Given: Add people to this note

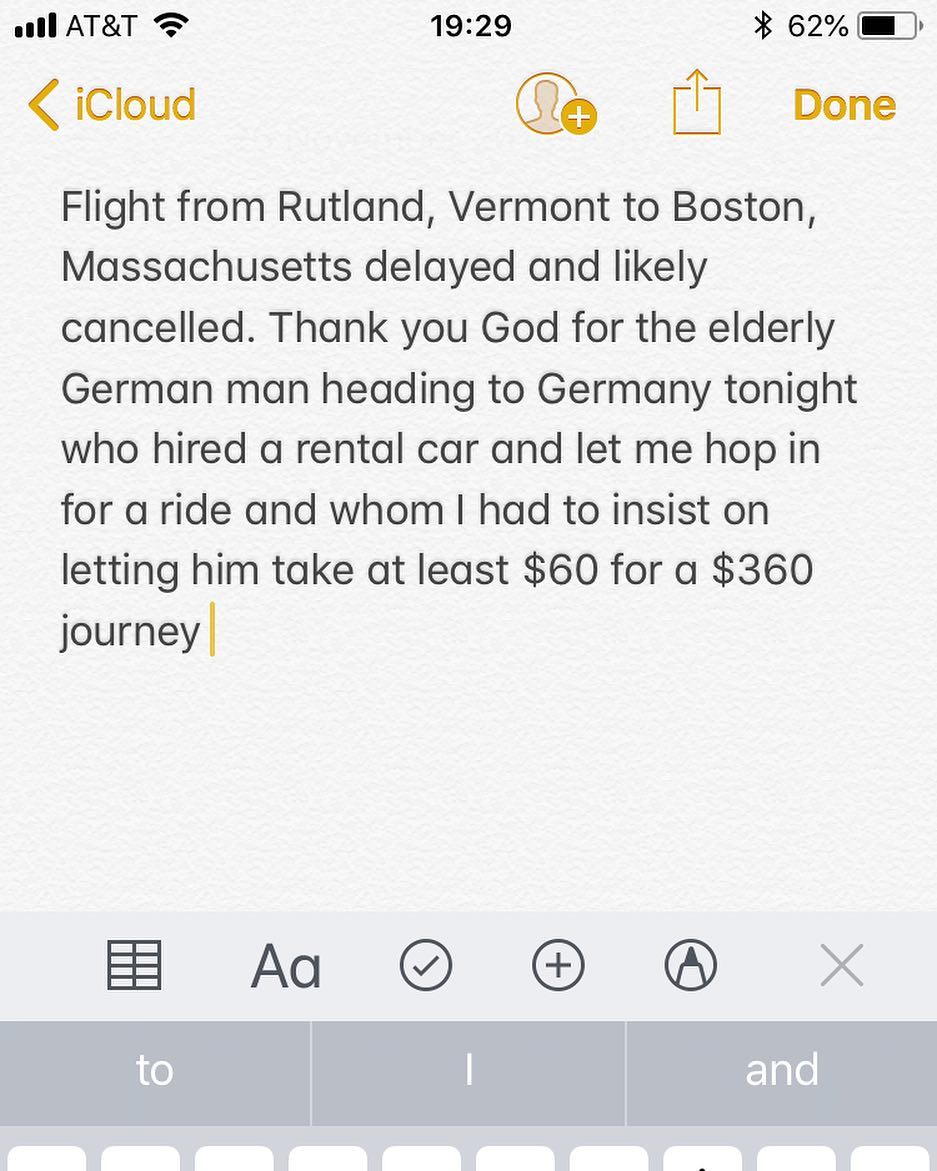Looking at the screenshot, I should click(555, 104).
